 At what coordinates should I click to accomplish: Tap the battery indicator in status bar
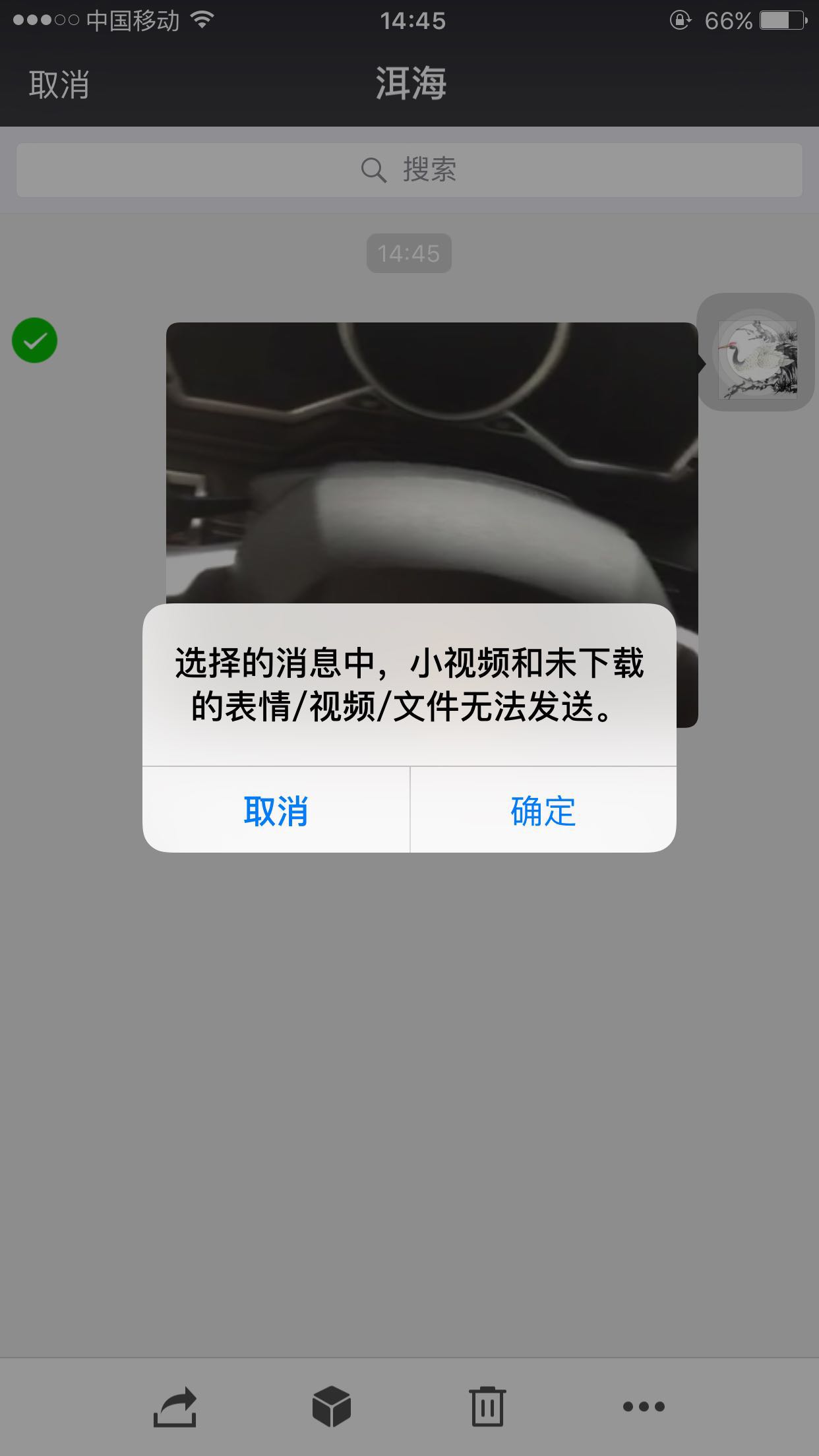coord(781,20)
